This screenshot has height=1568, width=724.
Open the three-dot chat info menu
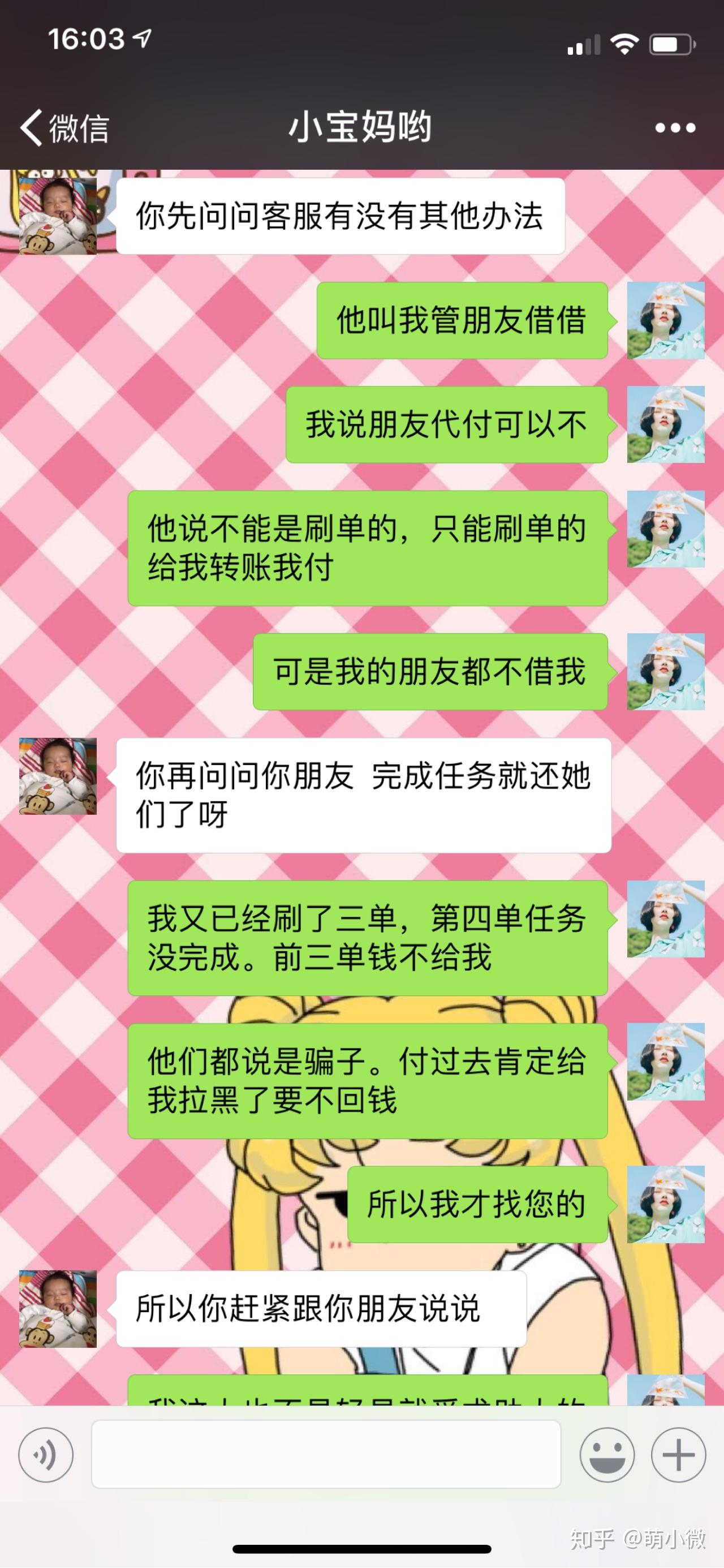point(675,128)
